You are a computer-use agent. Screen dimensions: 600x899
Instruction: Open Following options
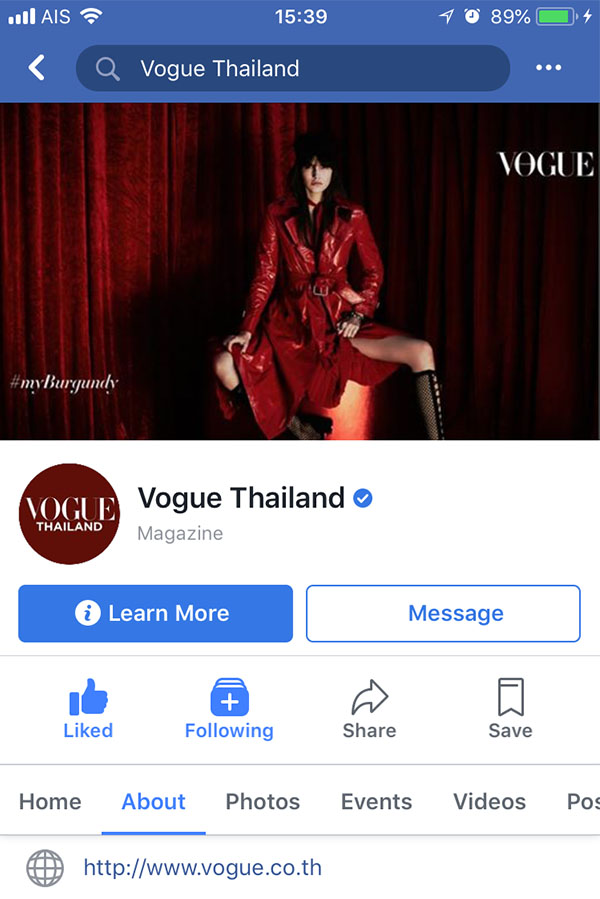pyautogui.click(x=229, y=709)
